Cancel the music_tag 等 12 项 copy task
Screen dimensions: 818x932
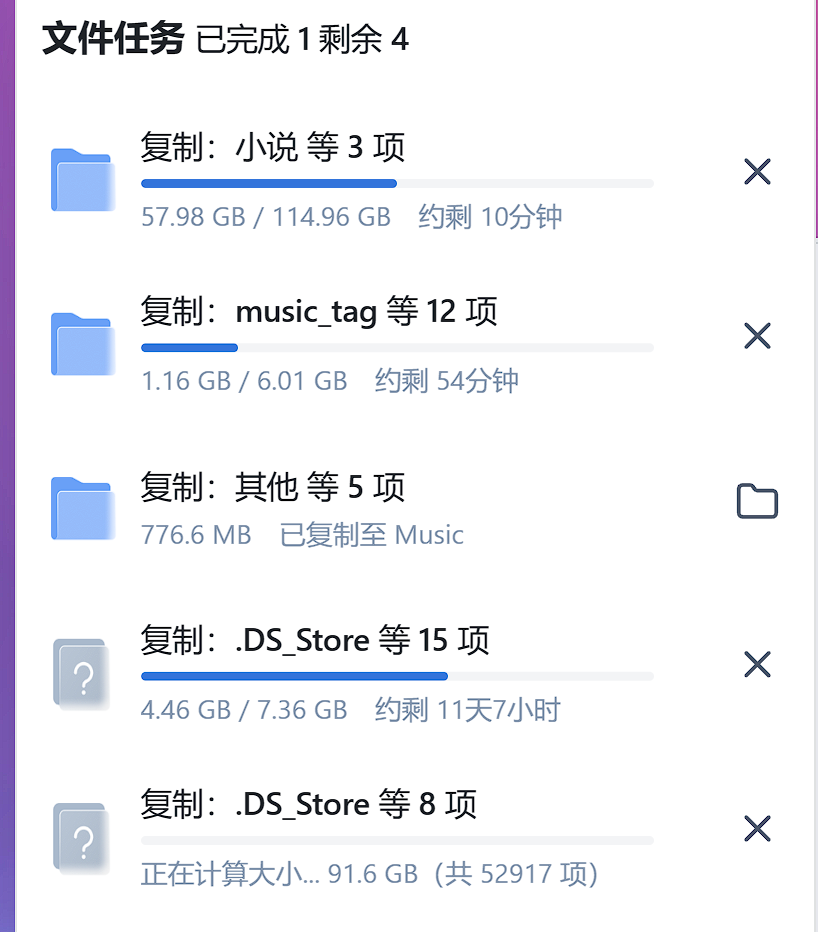coord(757,336)
